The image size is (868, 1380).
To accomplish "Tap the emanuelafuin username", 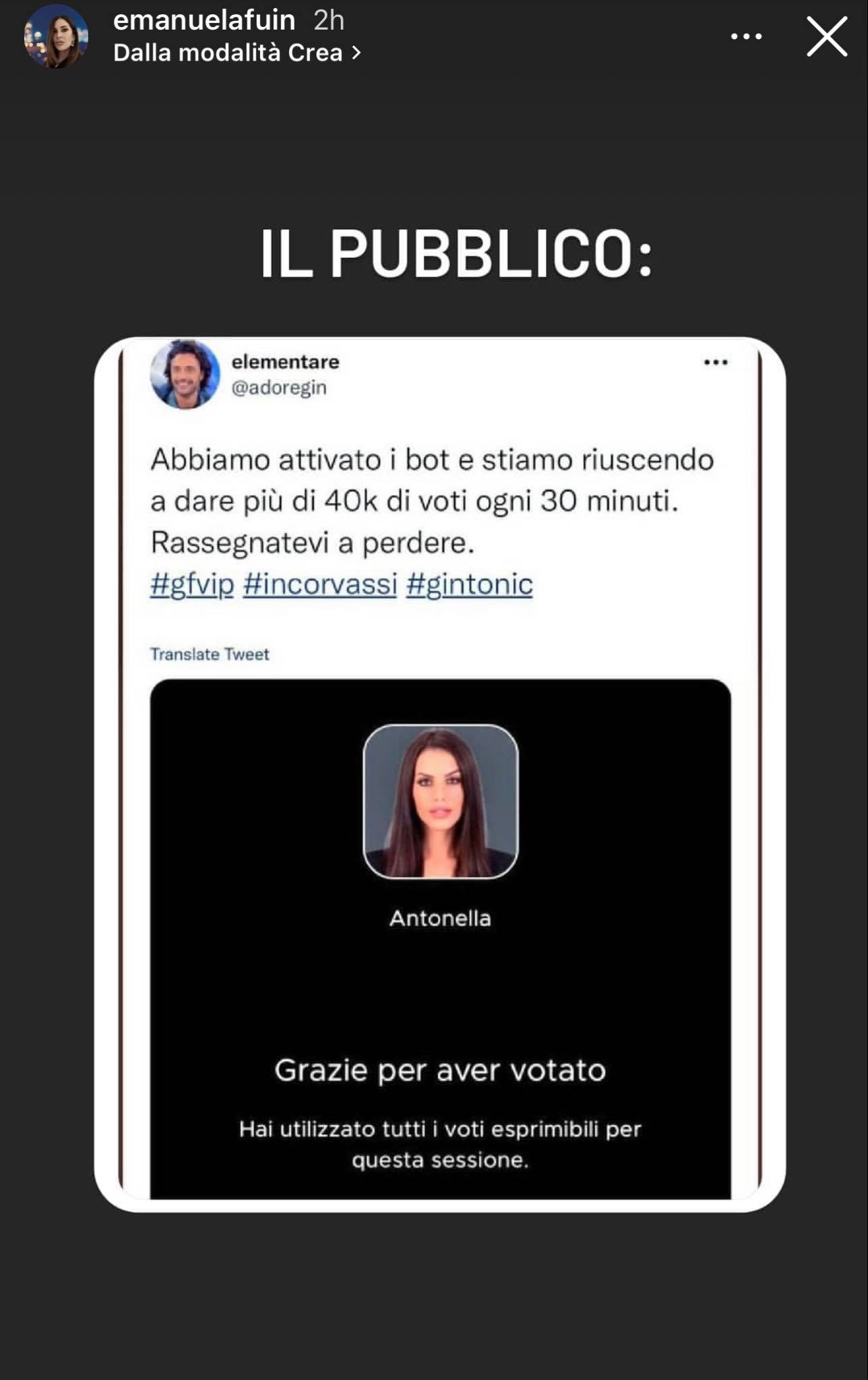I will (204, 20).
